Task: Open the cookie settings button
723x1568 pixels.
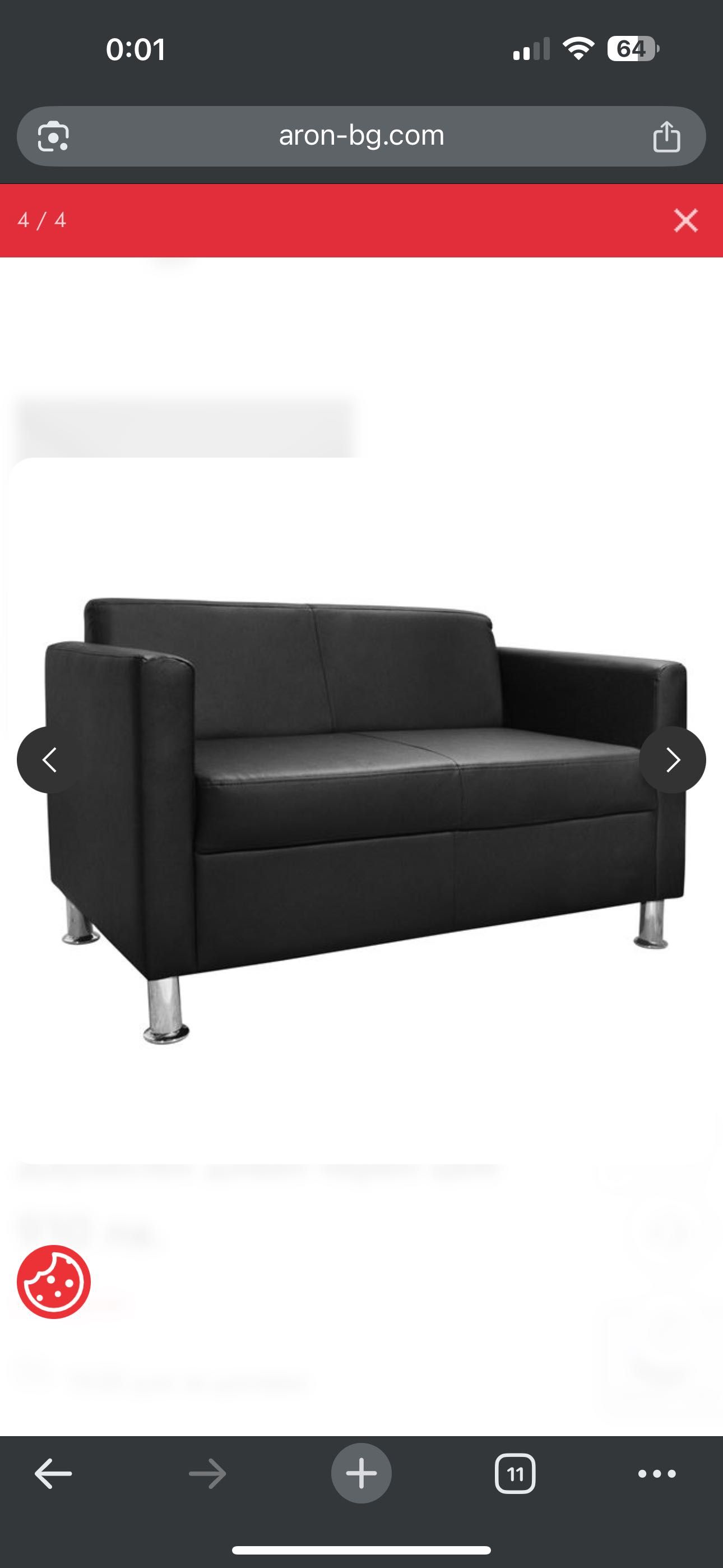Action: pyautogui.click(x=54, y=1282)
